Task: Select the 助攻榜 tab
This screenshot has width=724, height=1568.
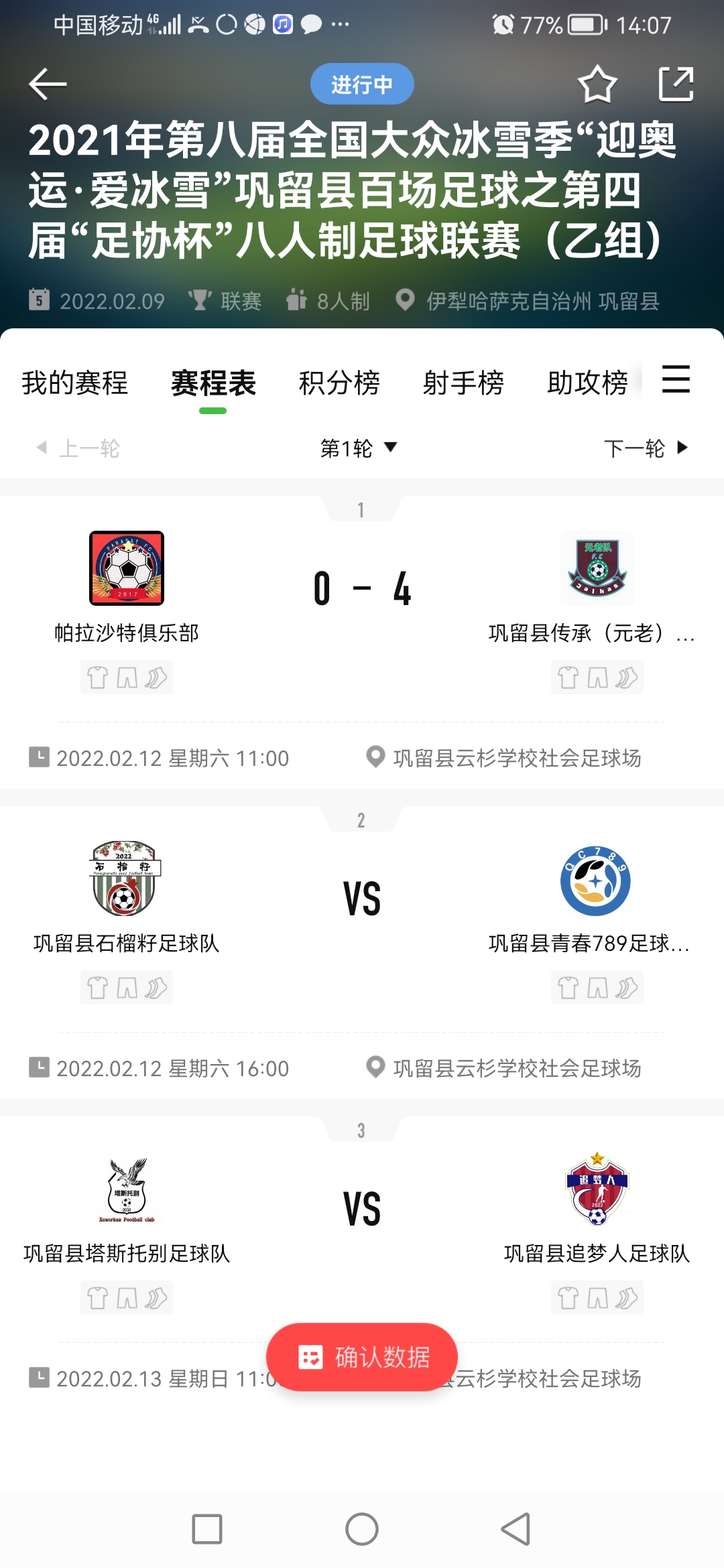Action: [587, 383]
